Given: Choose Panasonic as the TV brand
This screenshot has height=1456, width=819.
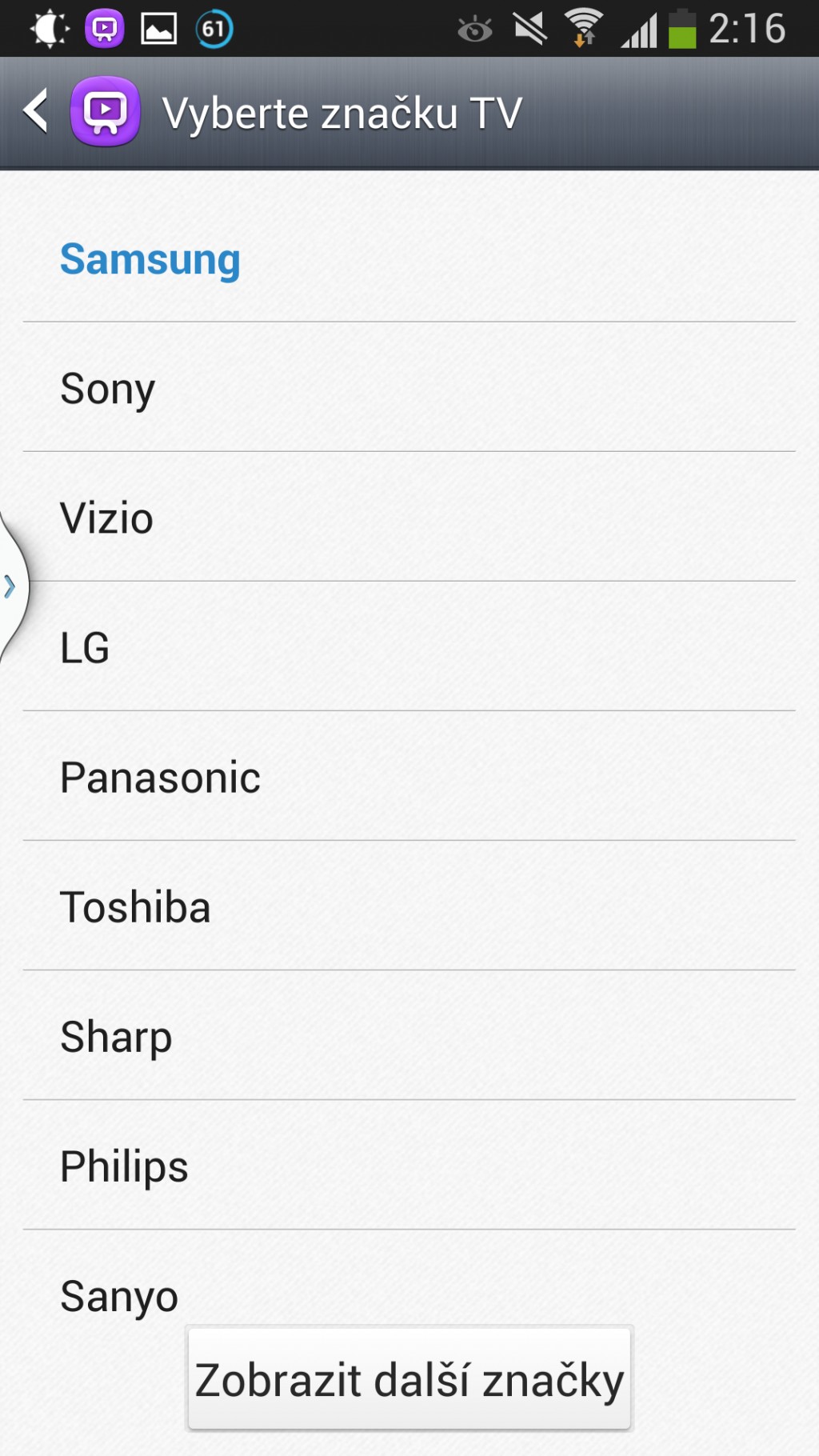Looking at the screenshot, I should tap(409, 777).
